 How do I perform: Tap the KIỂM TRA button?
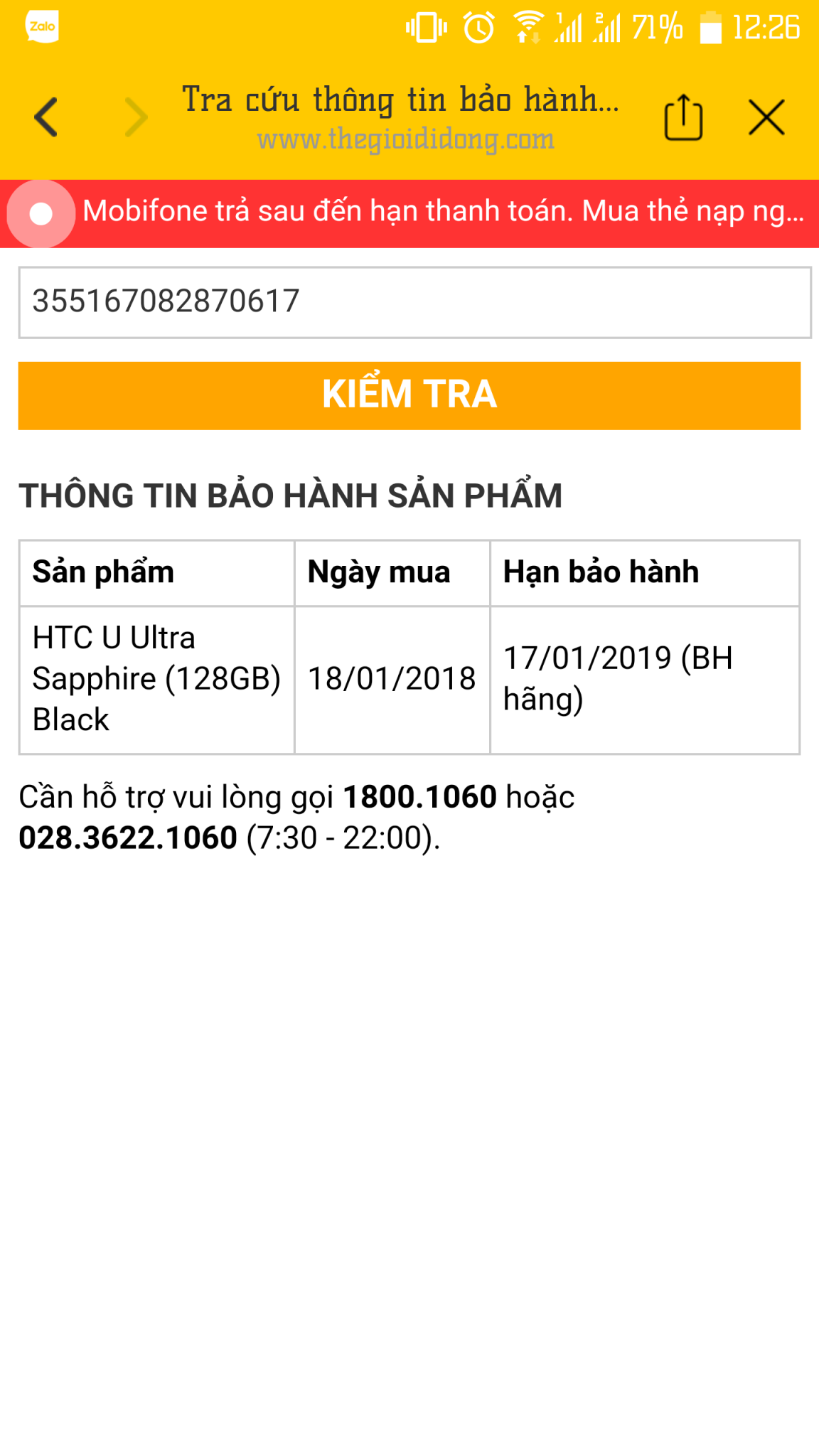click(x=409, y=395)
